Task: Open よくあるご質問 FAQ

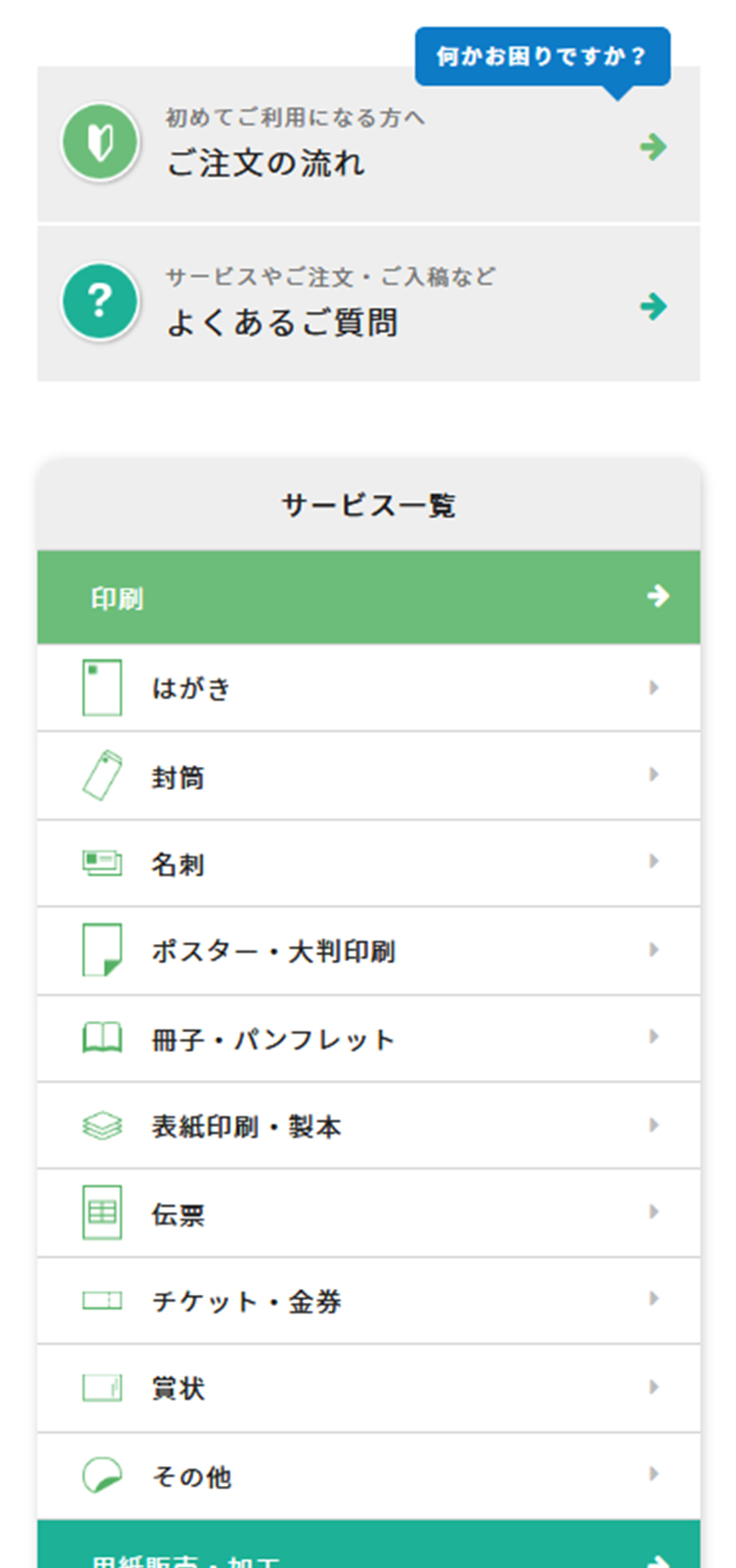Action: [x=368, y=303]
